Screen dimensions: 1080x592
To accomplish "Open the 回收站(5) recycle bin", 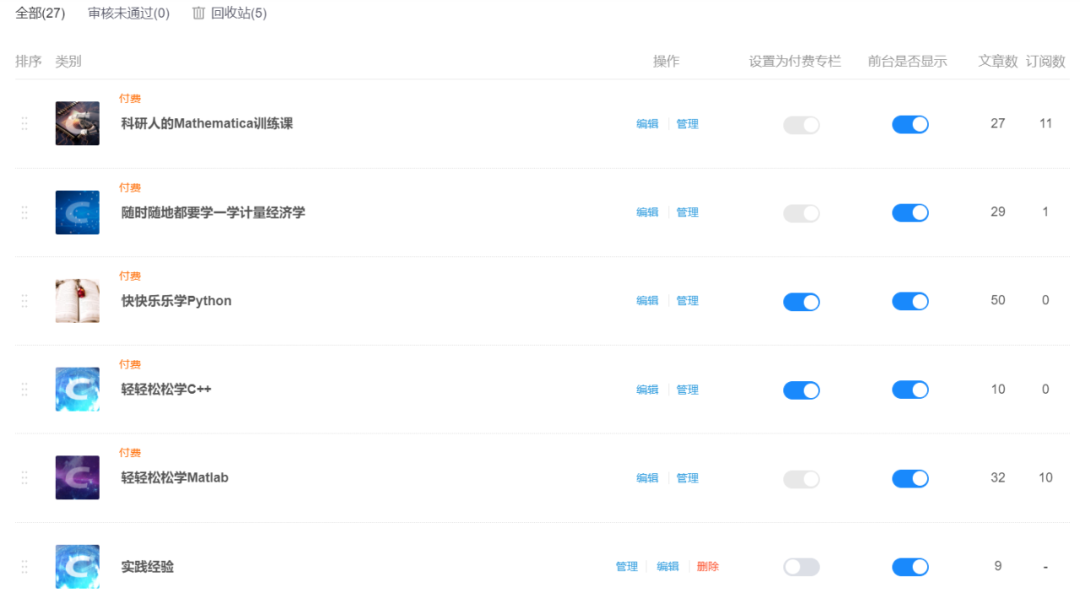I will coord(229,13).
